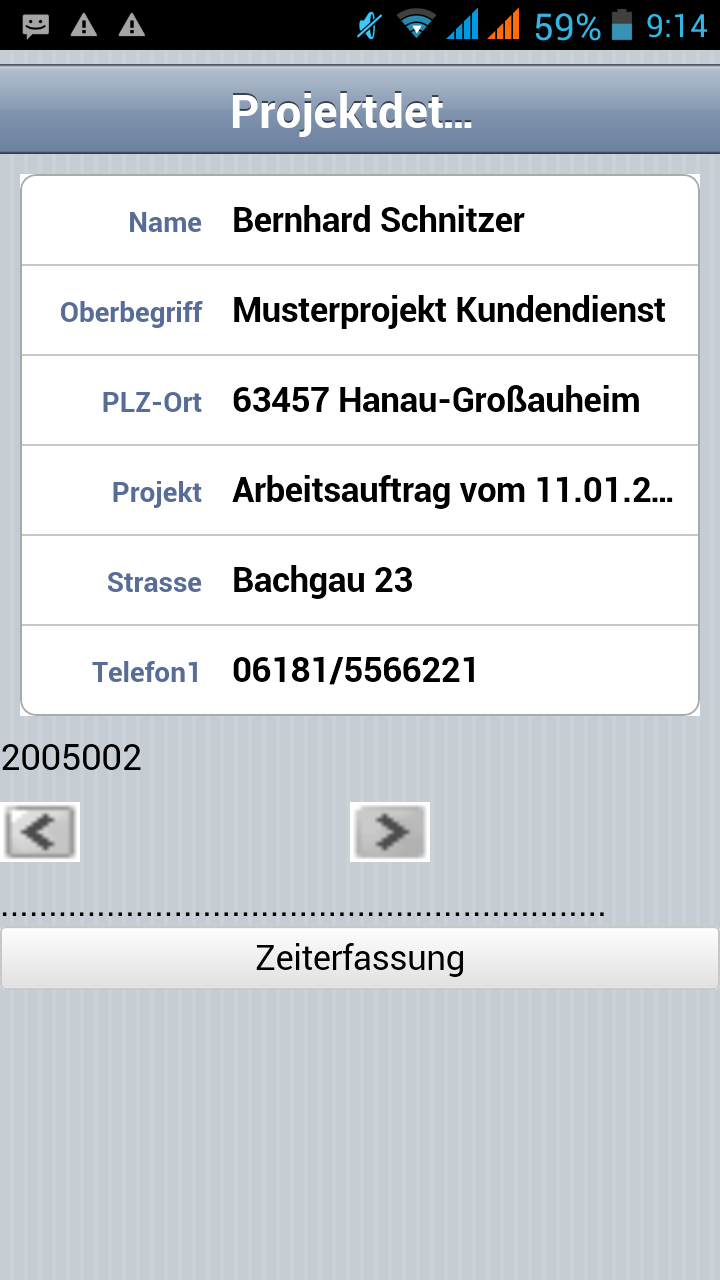Open the Strasse row Bachgau 23
The width and height of the screenshot is (720, 1280).
(360, 580)
